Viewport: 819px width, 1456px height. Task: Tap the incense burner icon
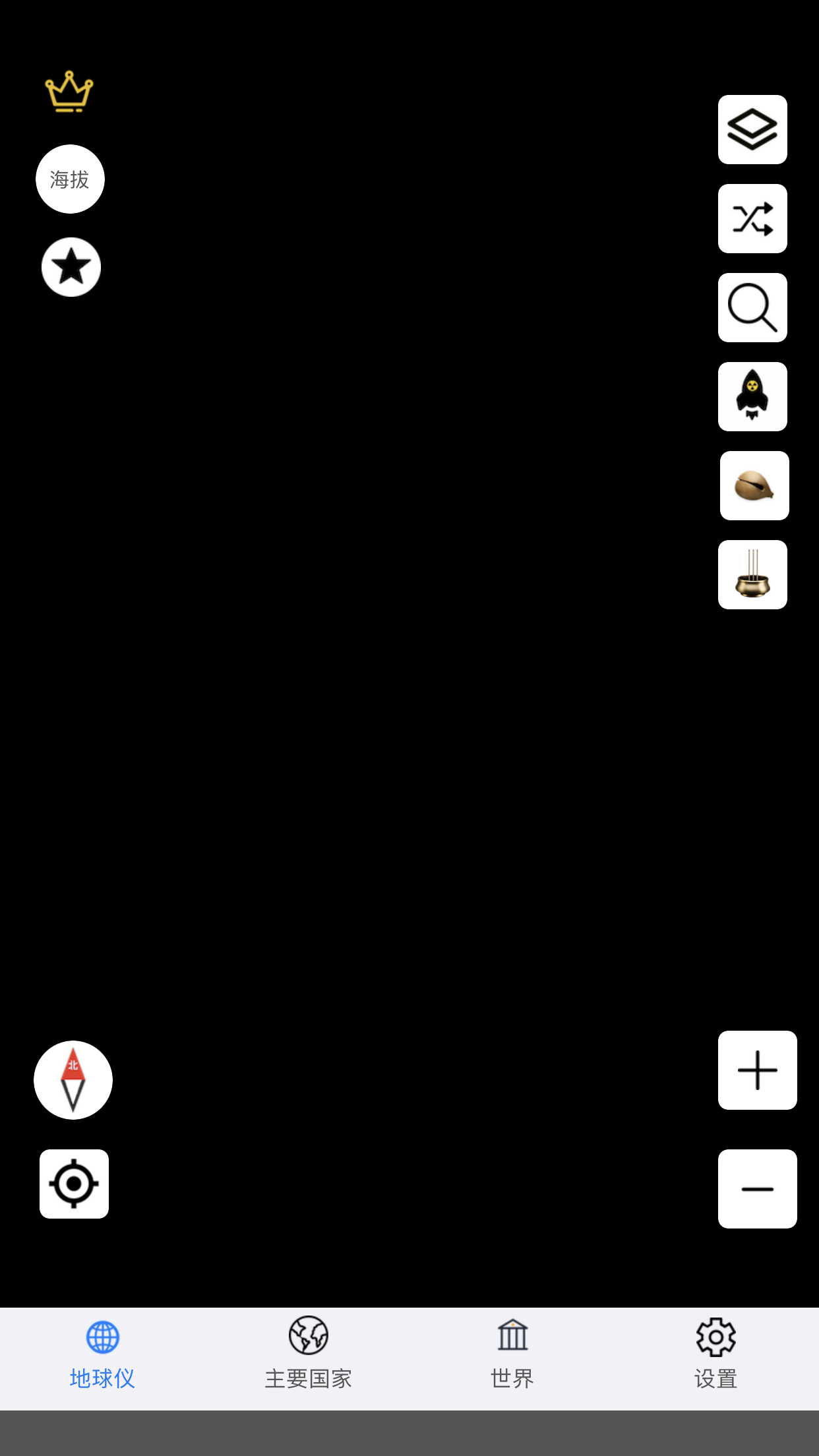click(752, 575)
